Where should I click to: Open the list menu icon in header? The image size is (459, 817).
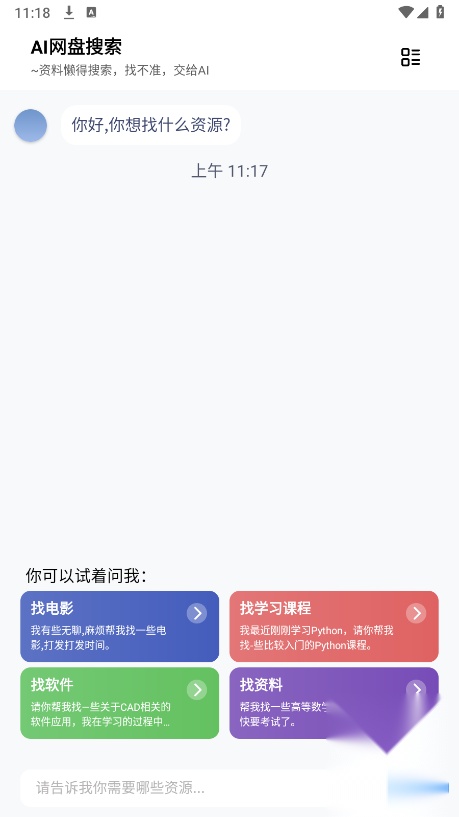pos(411,57)
